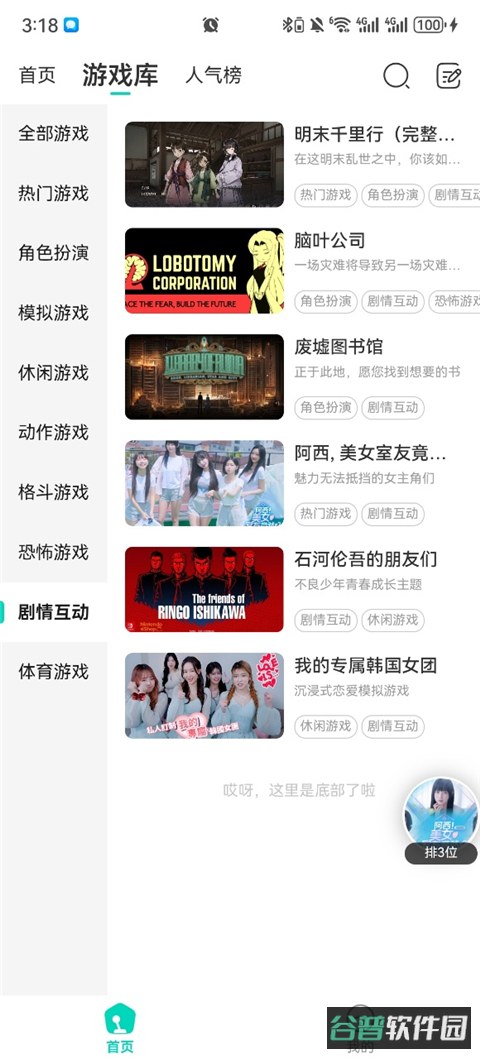Open the 脑叶公司 game card
Viewport: 480px width, 1058px height.
click(x=302, y=271)
